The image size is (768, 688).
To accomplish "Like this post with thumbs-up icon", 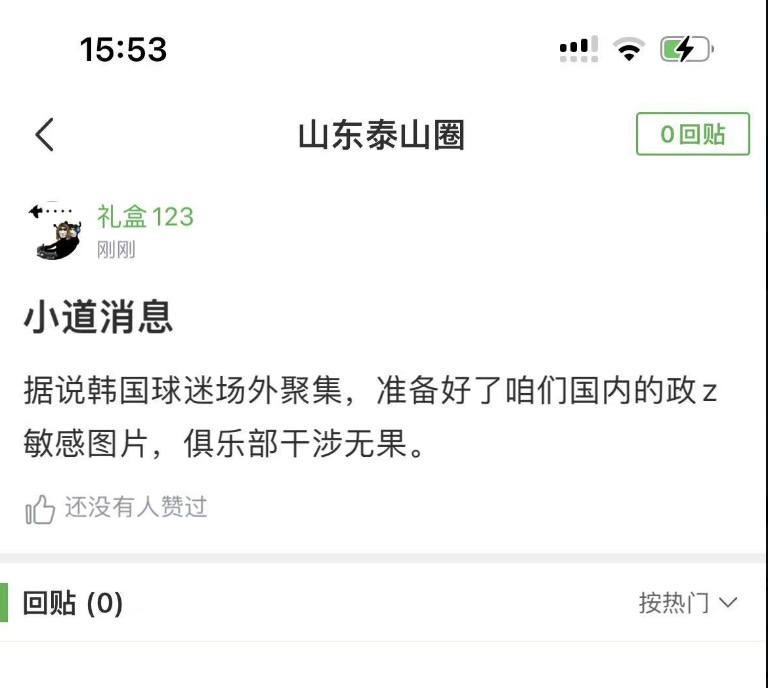I will [40, 509].
